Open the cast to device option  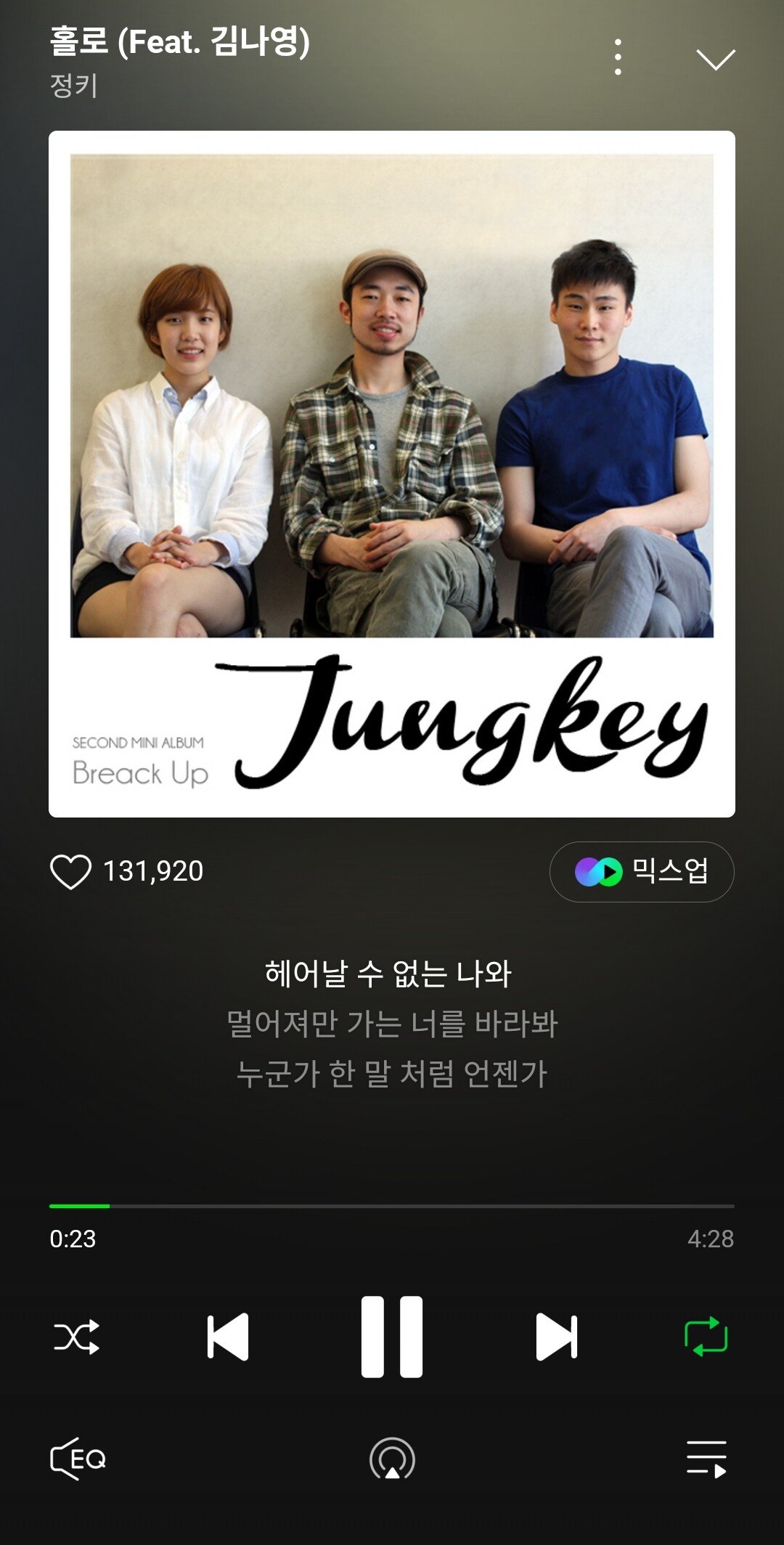(x=392, y=1459)
